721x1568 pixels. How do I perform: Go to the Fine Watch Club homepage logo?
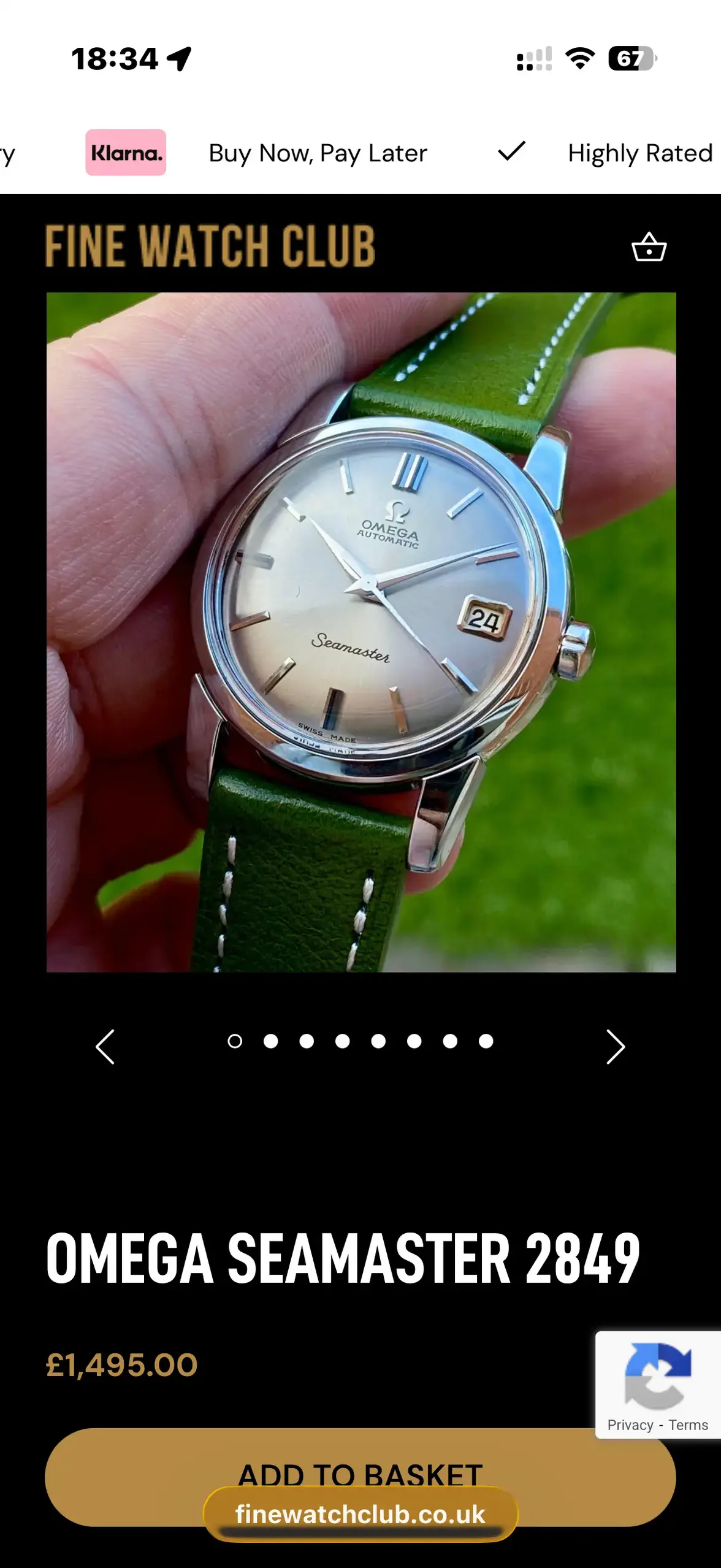pos(210,247)
